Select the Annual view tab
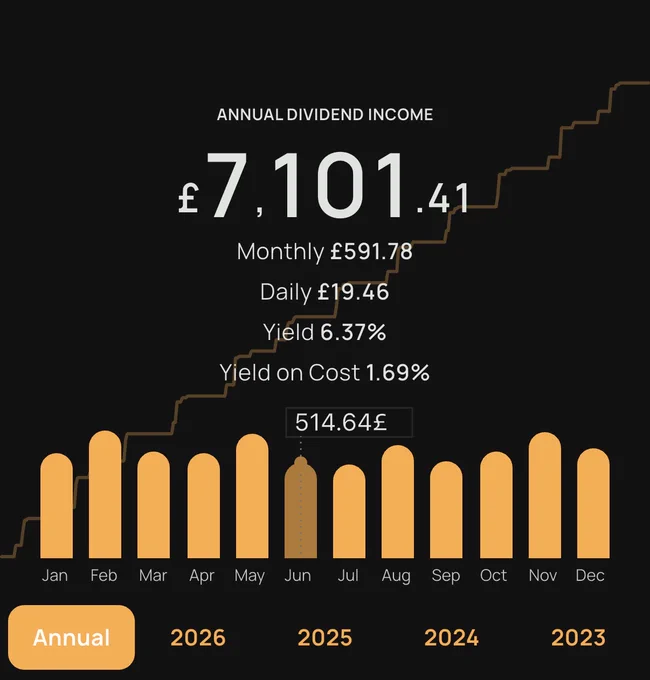The width and height of the screenshot is (650, 680). (x=72, y=637)
